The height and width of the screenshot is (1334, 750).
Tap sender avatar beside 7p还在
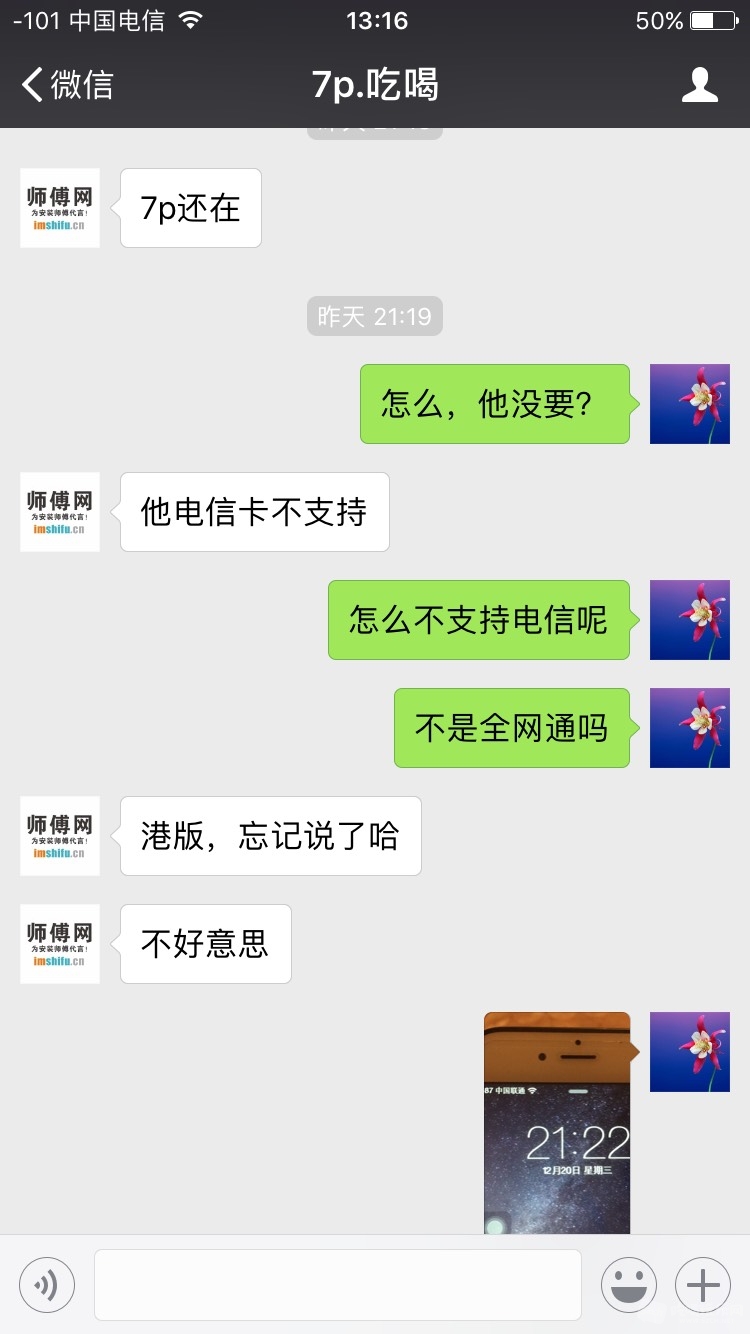tap(60, 208)
